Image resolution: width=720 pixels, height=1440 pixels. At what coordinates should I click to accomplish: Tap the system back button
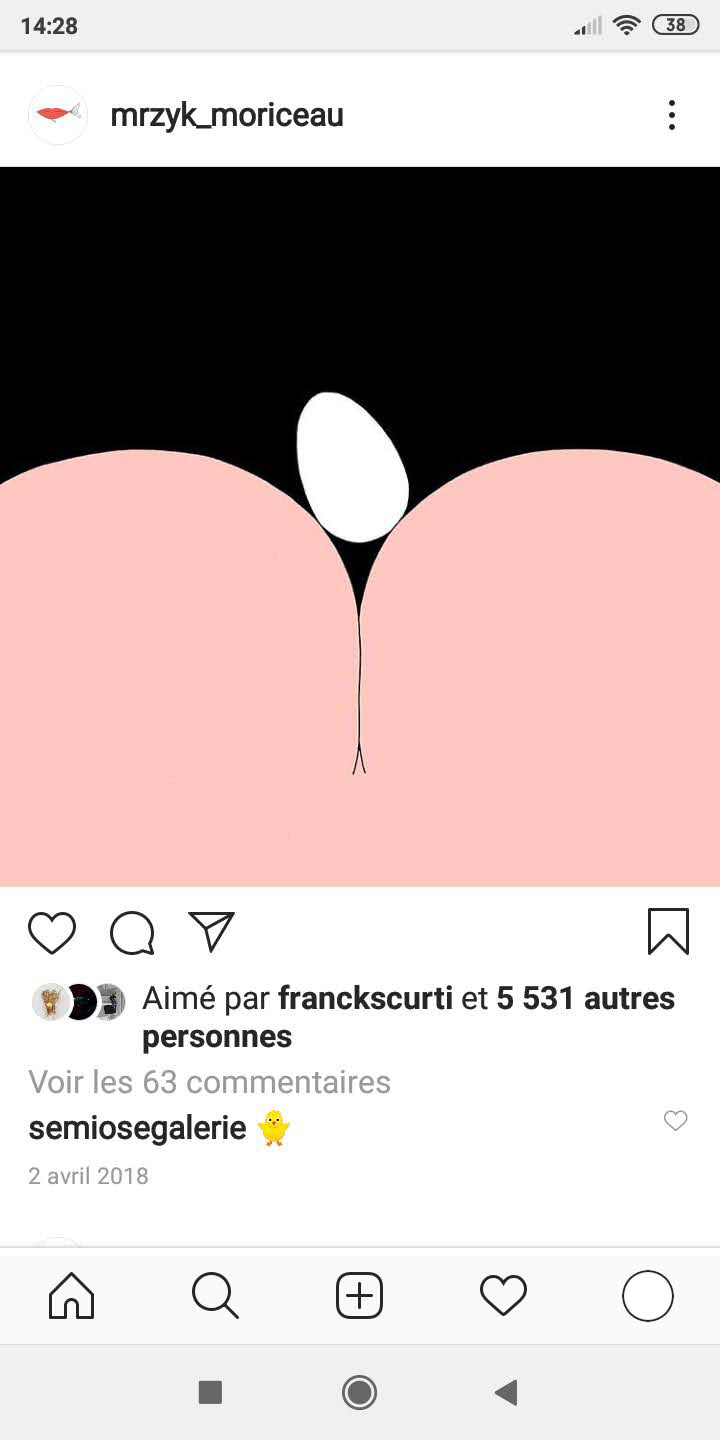[506, 1392]
